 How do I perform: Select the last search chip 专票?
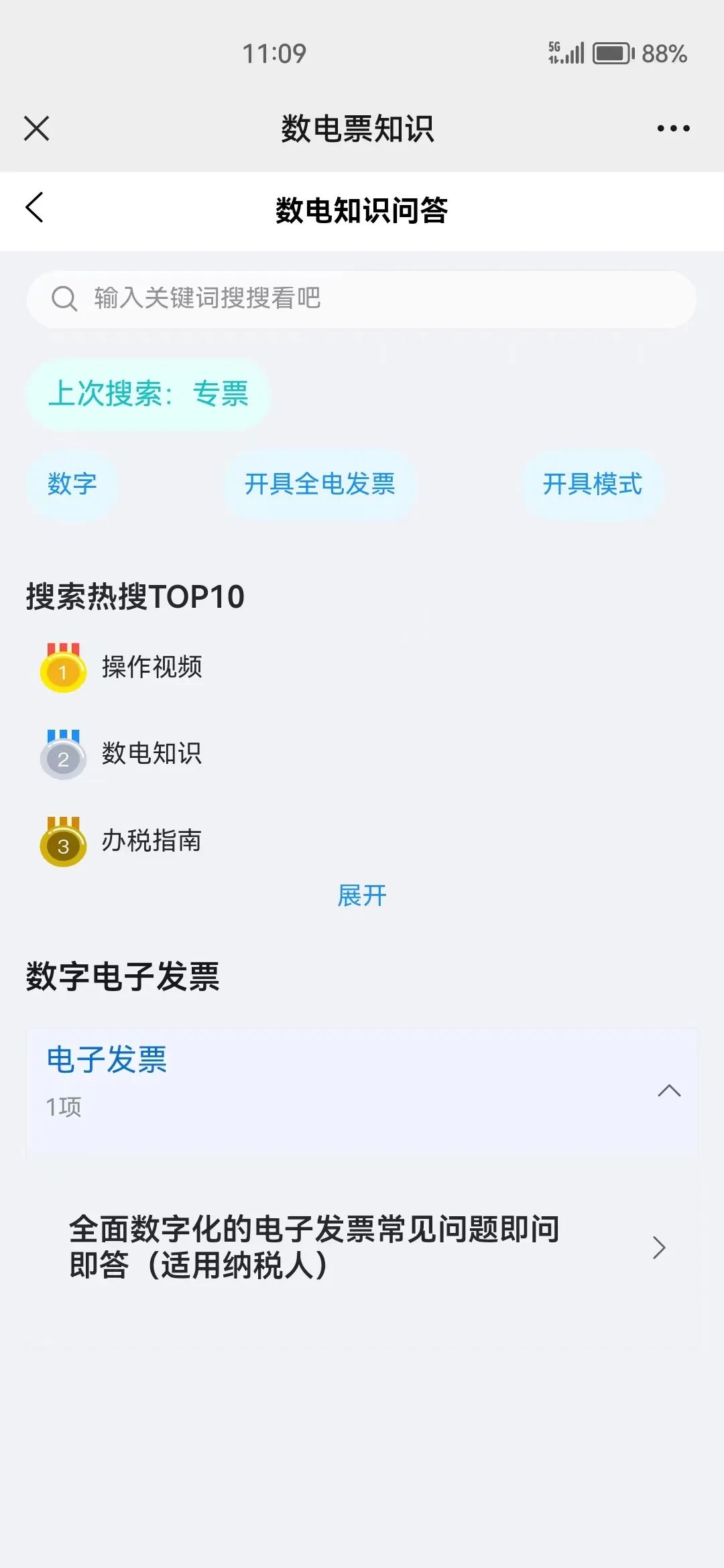click(148, 393)
